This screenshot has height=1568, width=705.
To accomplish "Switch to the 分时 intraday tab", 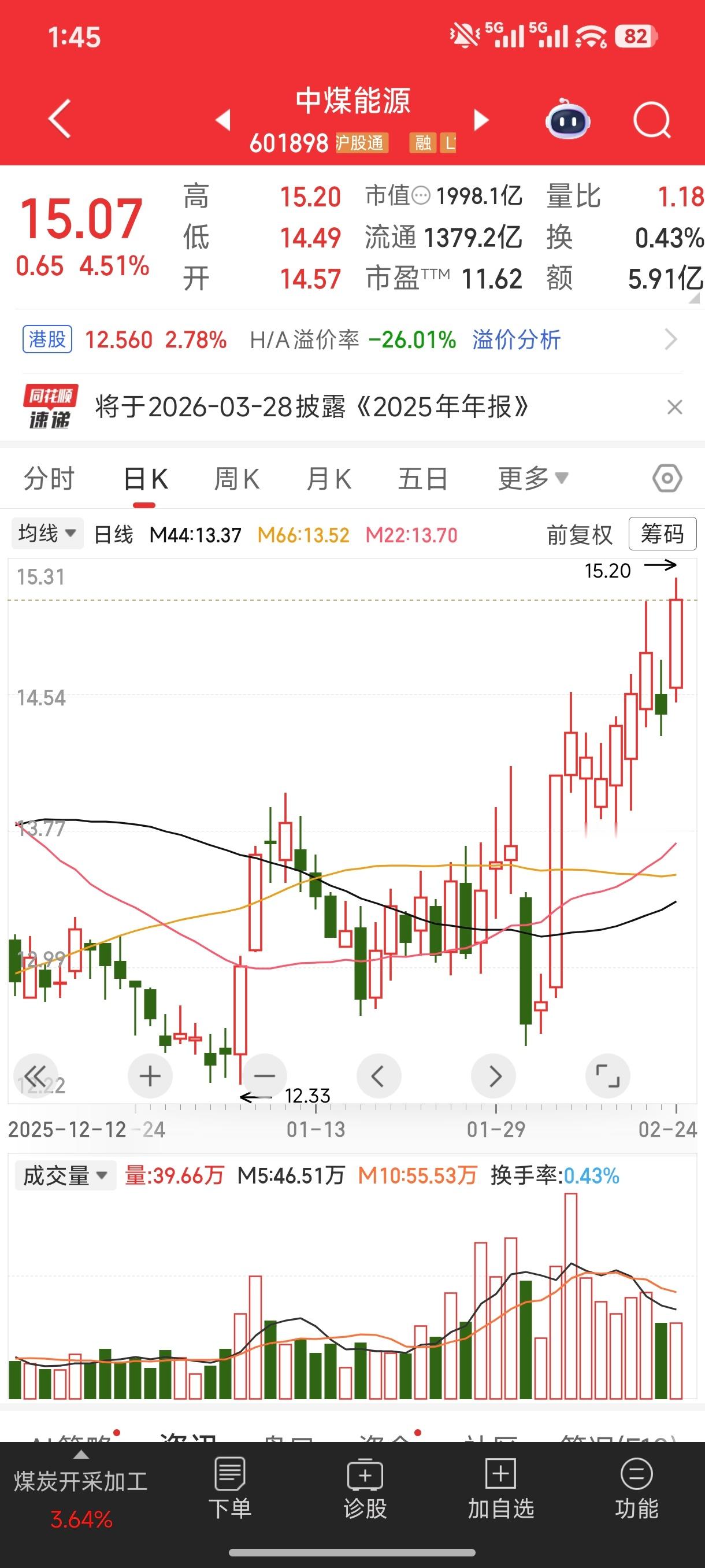I will click(49, 478).
